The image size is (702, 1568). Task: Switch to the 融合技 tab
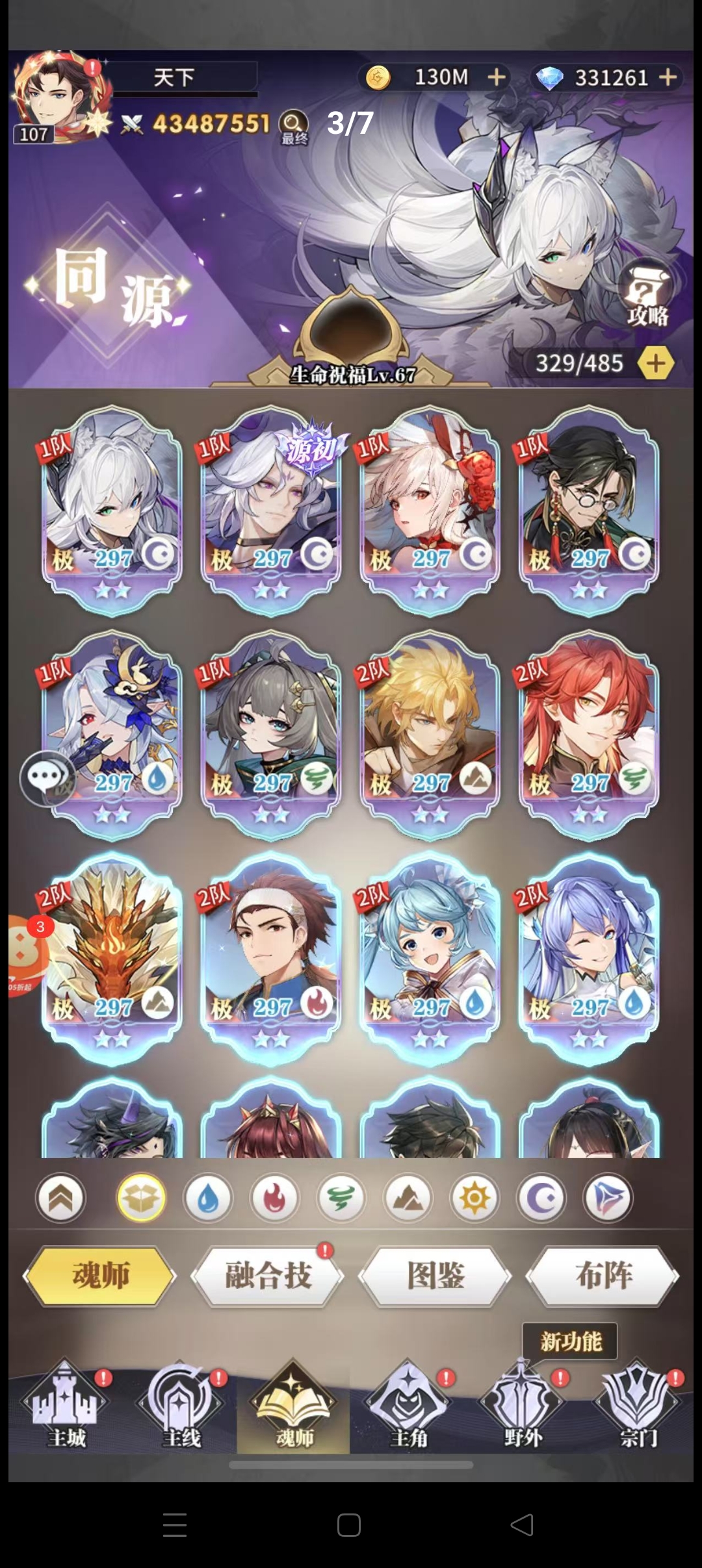(268, 1276)
